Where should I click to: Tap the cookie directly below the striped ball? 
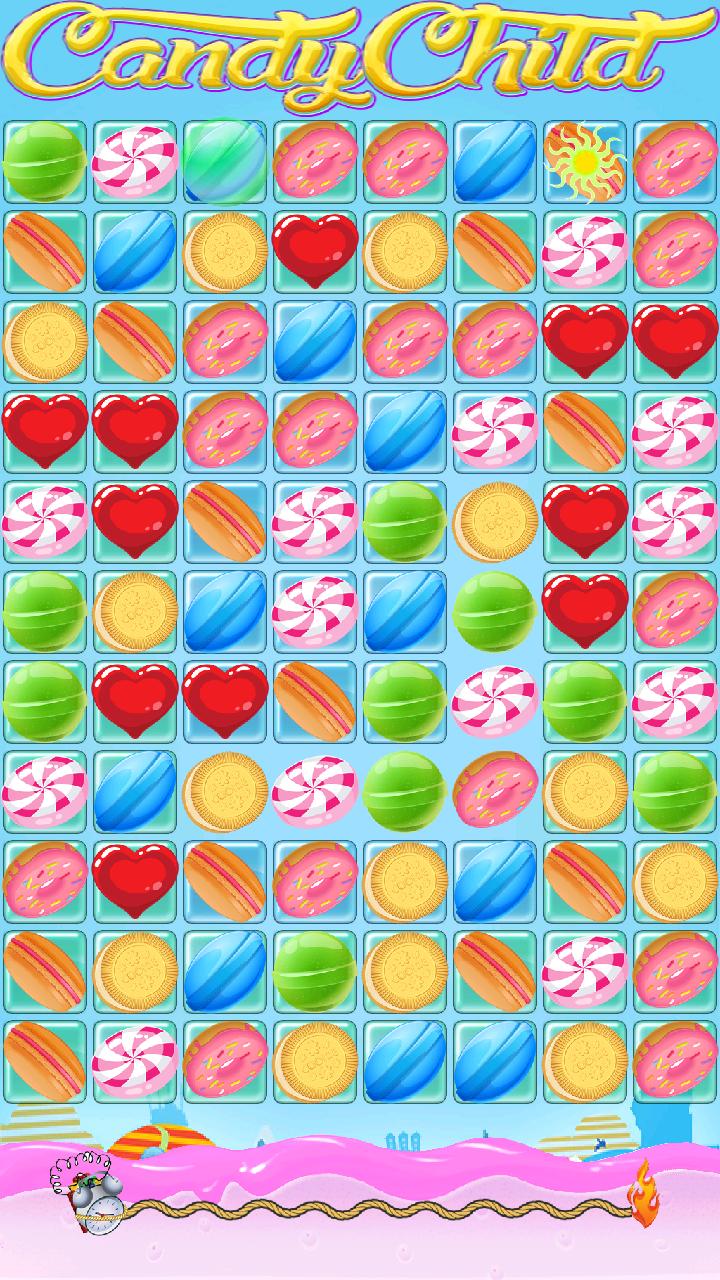coord(224,251)
